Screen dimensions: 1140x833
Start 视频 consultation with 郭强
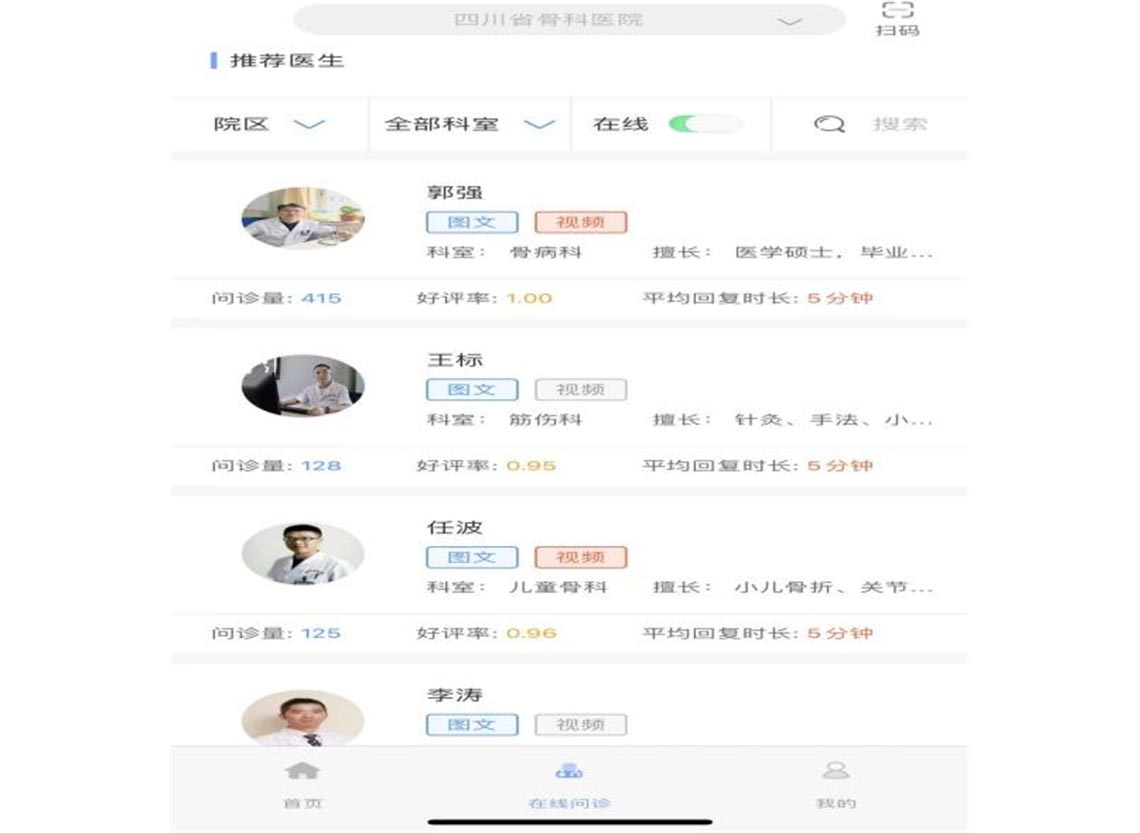pyautogui.click(x=580, y=222)
